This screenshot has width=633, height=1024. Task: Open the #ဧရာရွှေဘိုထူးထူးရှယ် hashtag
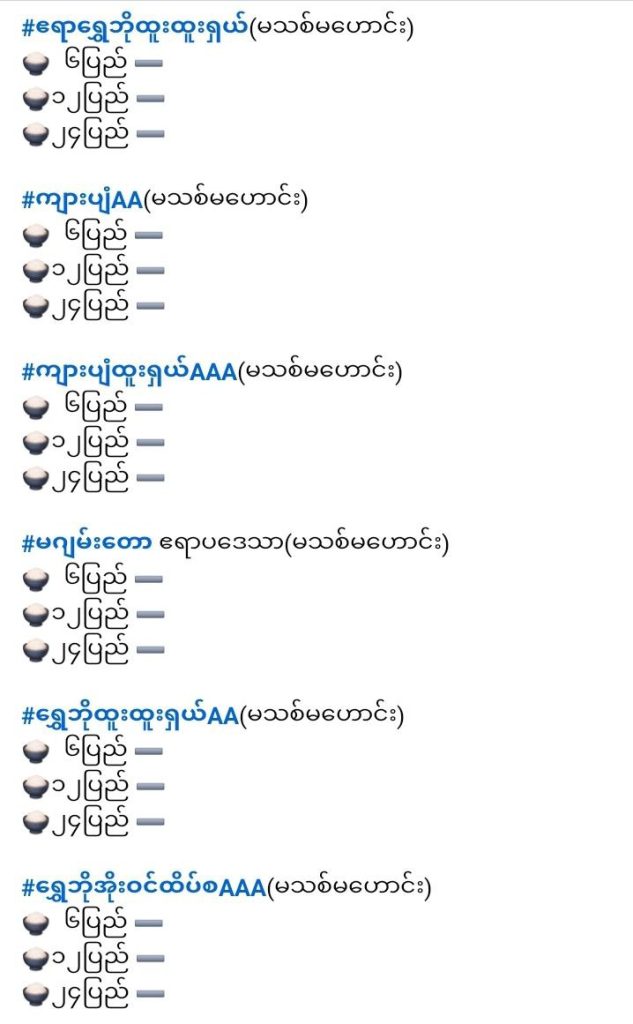pyautogui.click(x=133, y=27)
